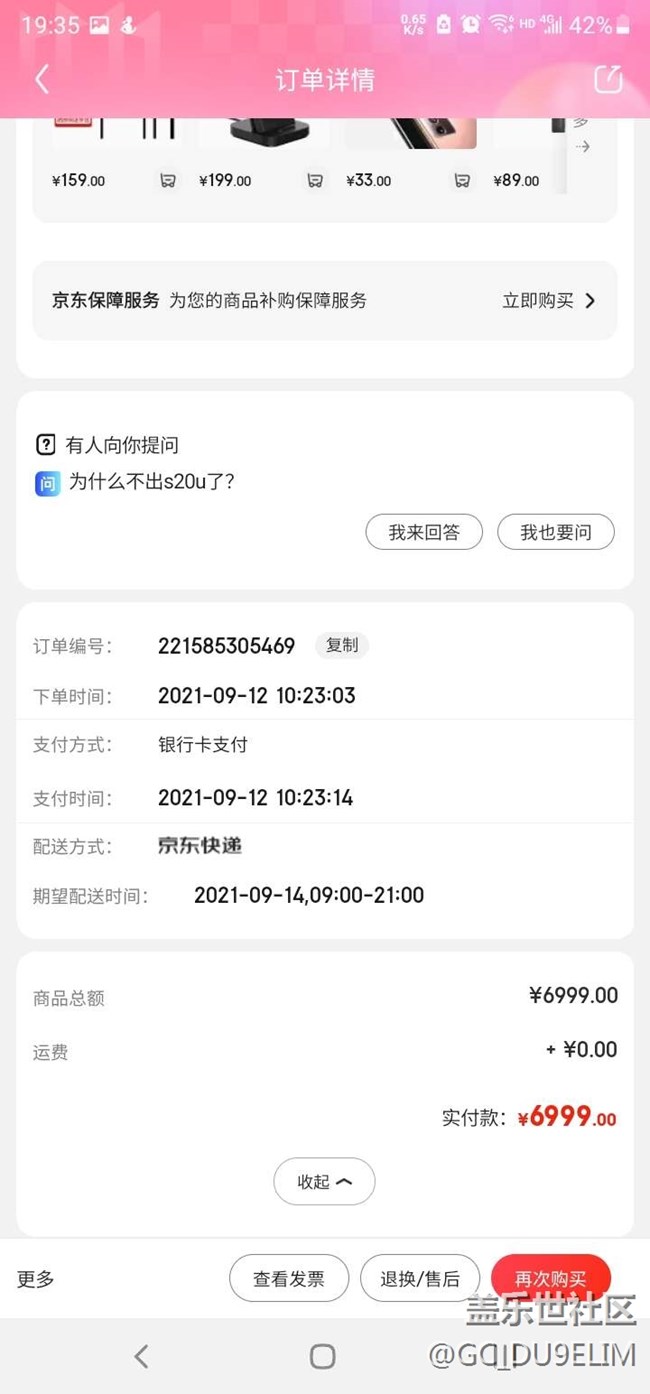This screenshot has height=1394, width=650.
Task: Add the ¥33.00 item to cart
Action: 462,180
